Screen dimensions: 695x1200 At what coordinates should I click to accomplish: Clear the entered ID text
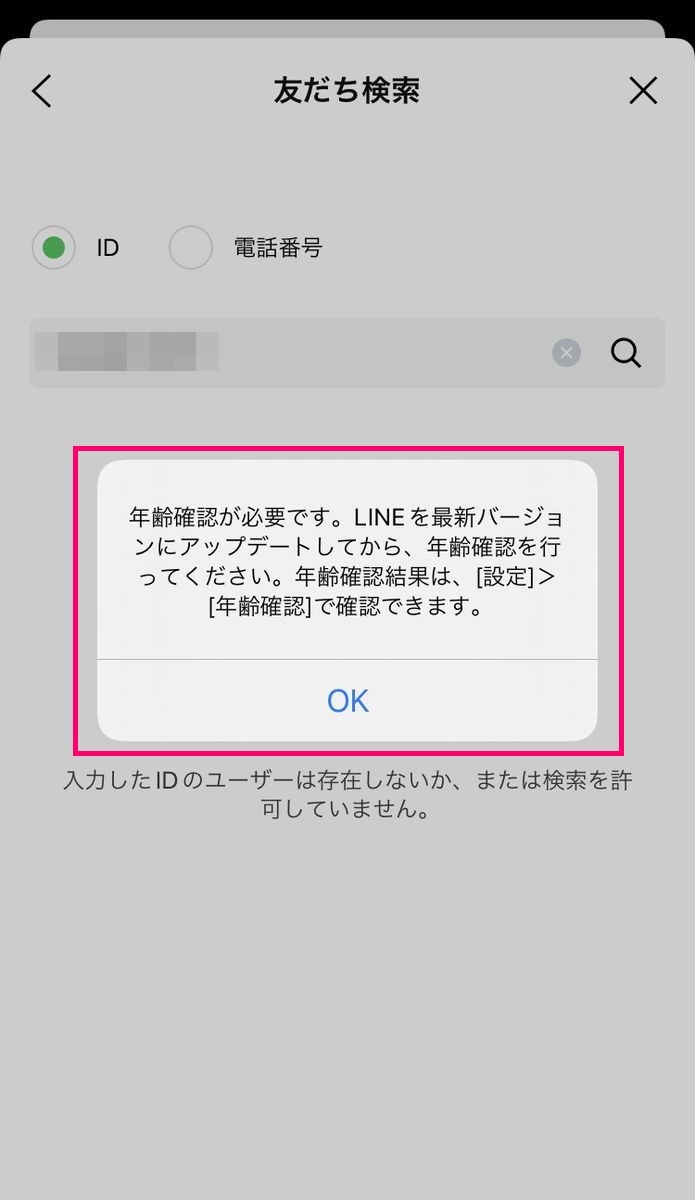[x=567, y=353]
